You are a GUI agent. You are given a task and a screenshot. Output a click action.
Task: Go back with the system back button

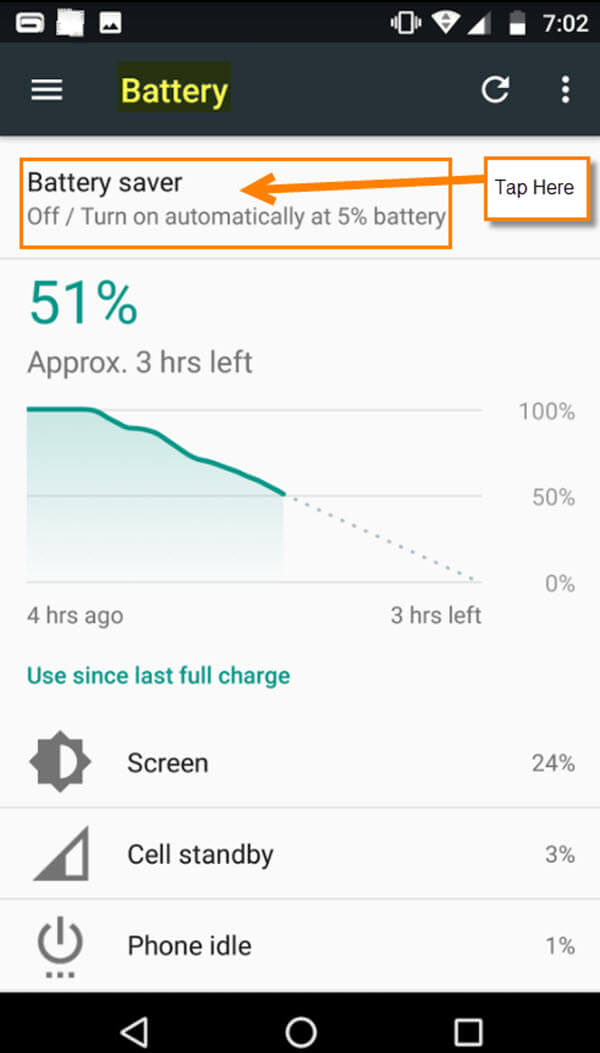[x=134, y=1029]
